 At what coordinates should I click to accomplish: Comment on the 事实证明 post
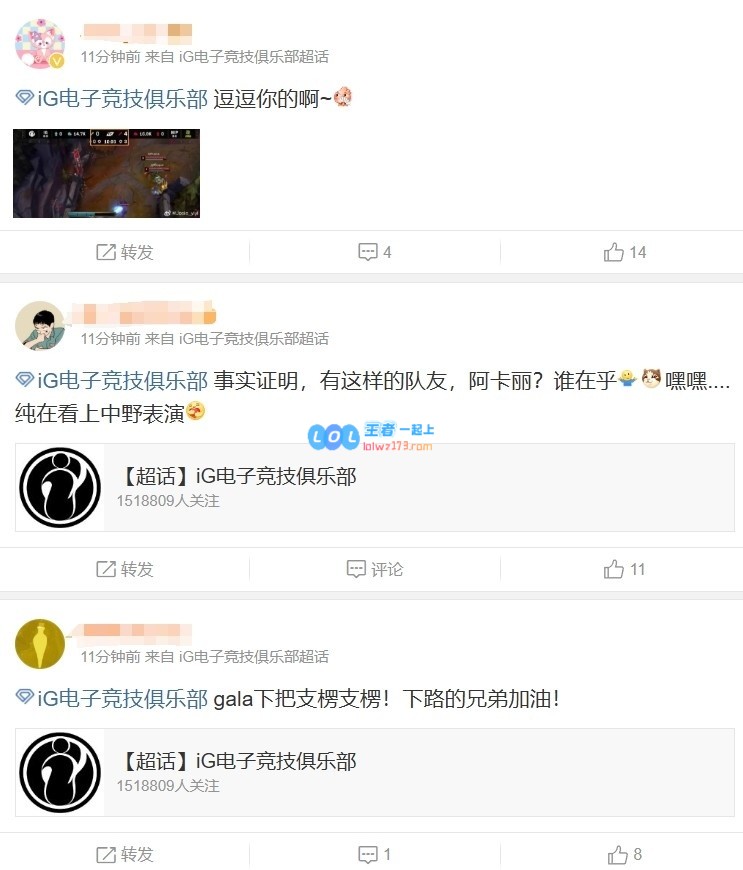click(x=374, y=569)
